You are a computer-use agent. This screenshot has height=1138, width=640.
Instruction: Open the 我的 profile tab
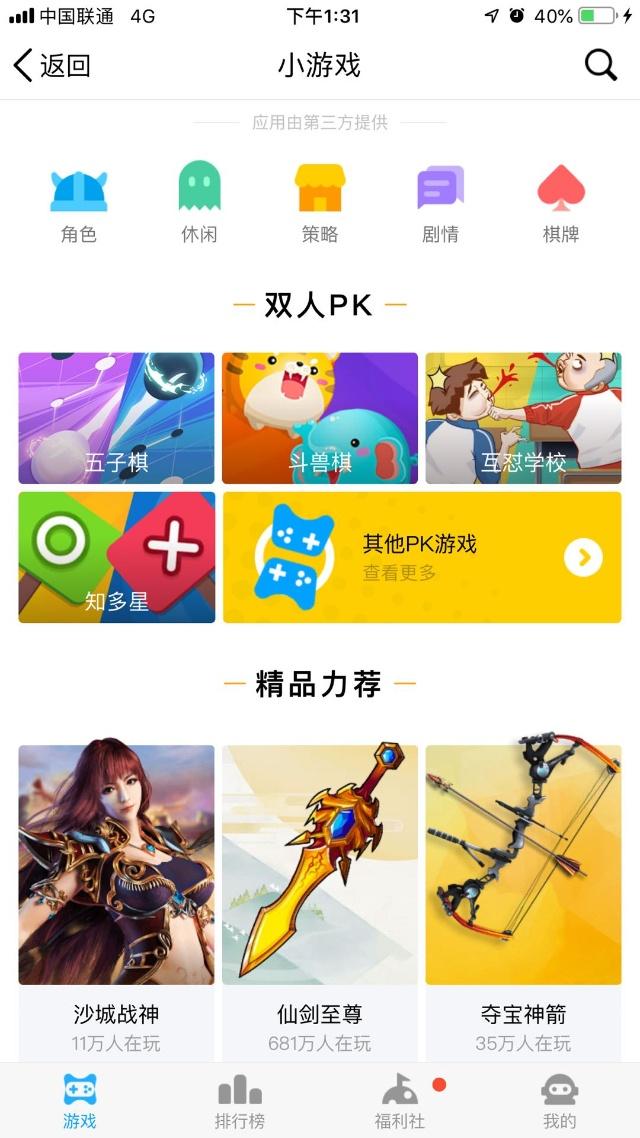pyautogui.click(x=560, y=1100)
